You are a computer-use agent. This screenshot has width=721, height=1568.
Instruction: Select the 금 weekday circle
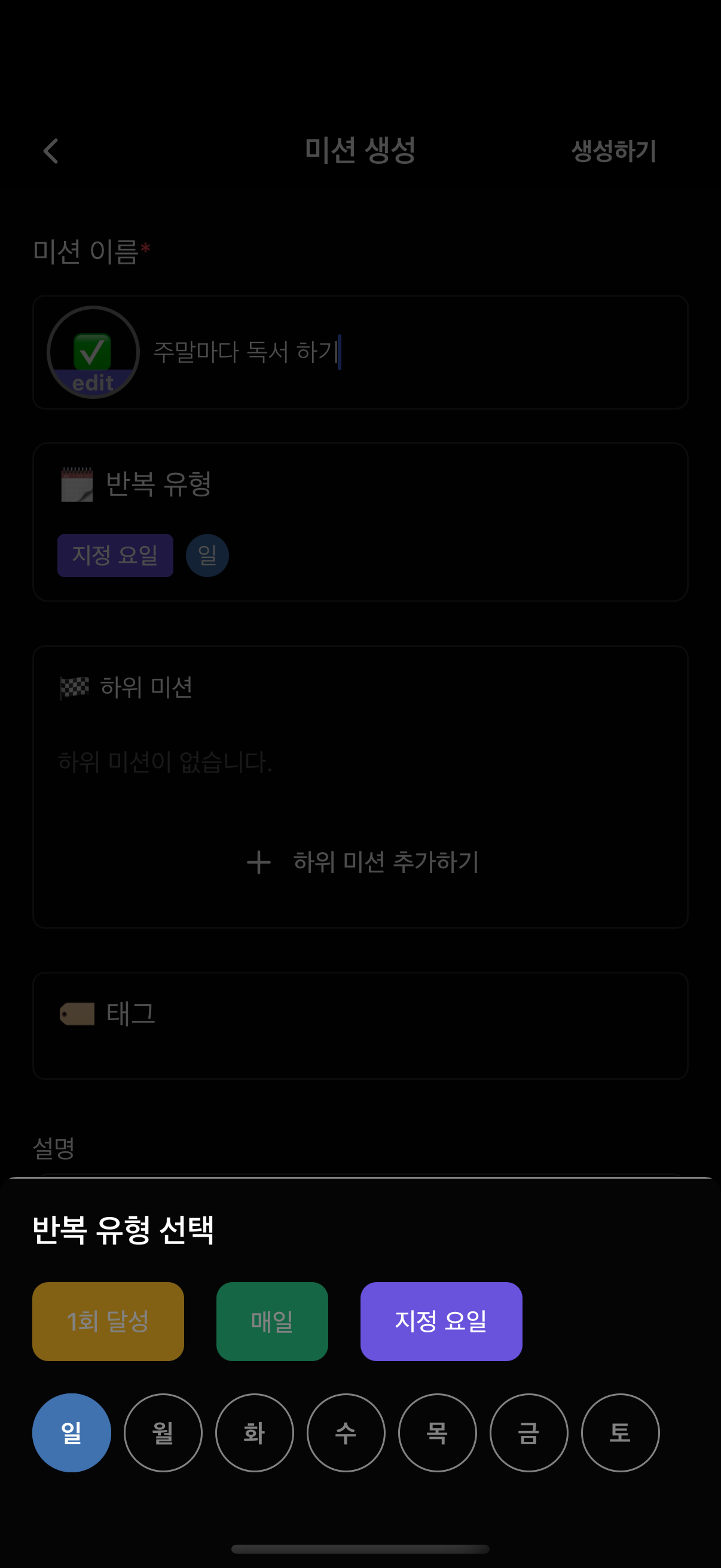click(x=528, y=1432)
